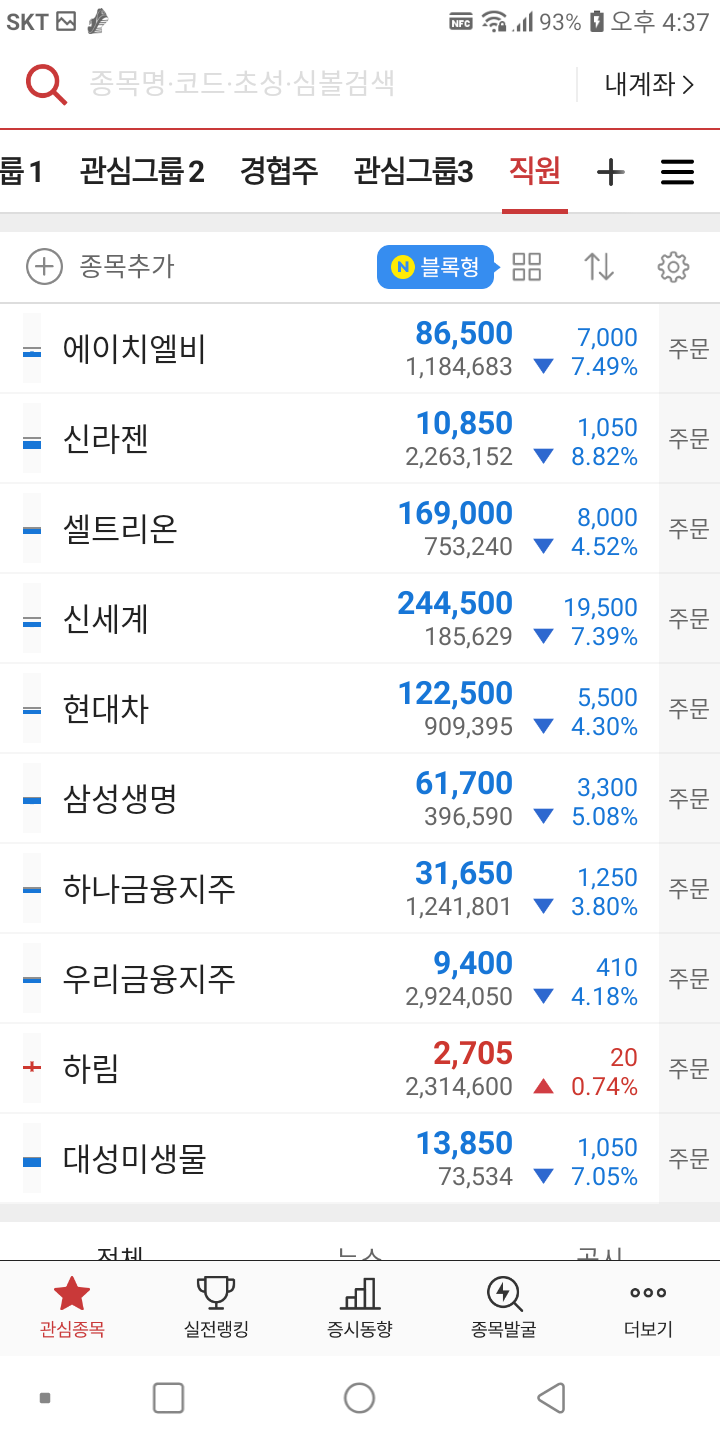Place order for 현대차
The width and height of the screenshot is (720, 1440).
[689, 709]
